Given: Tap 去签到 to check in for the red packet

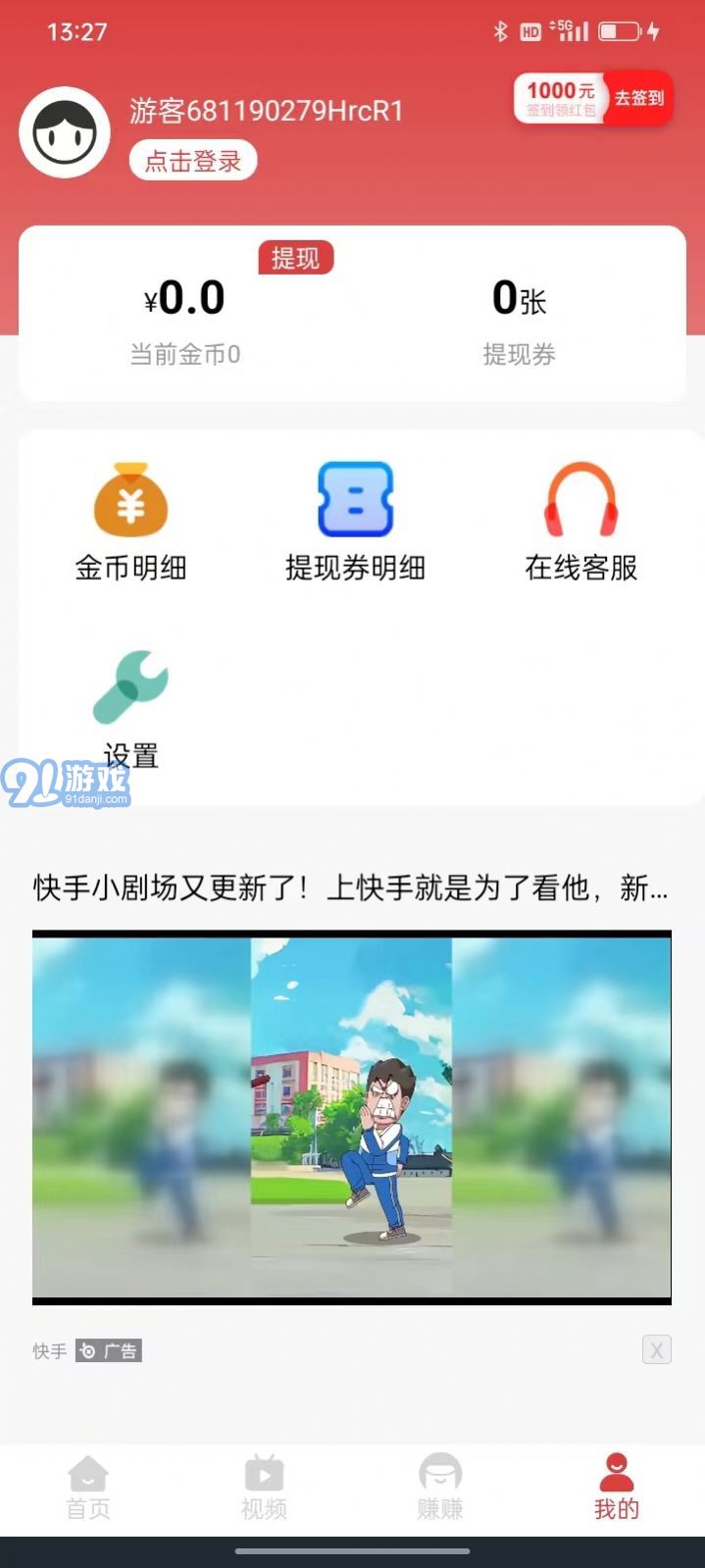Looking at the screenshot, I should [x=638, y=98].
